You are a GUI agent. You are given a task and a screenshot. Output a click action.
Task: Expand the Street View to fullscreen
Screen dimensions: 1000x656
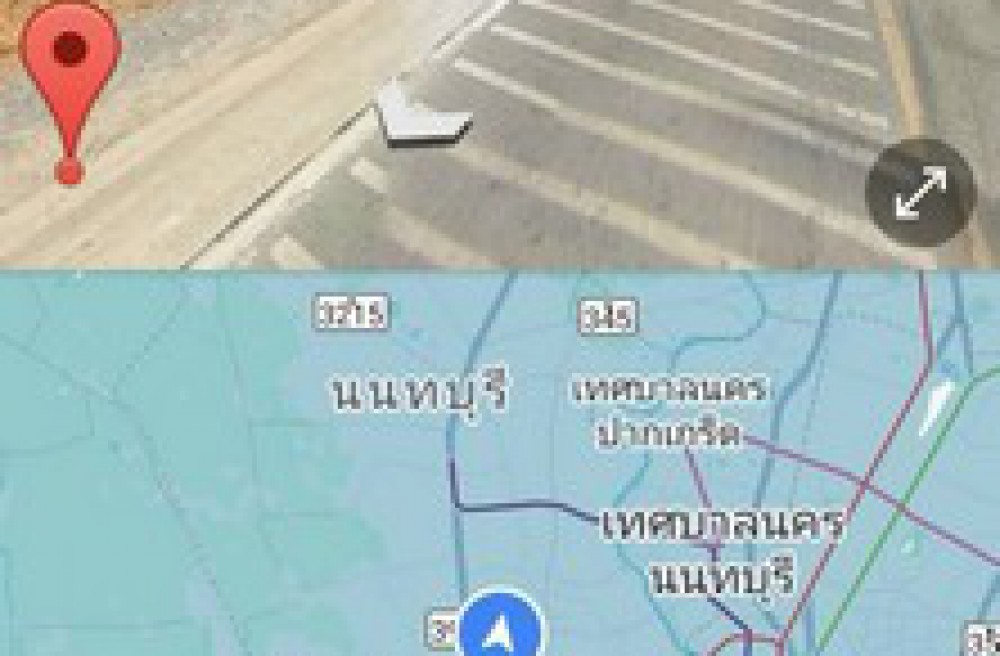tap(920, 192)
